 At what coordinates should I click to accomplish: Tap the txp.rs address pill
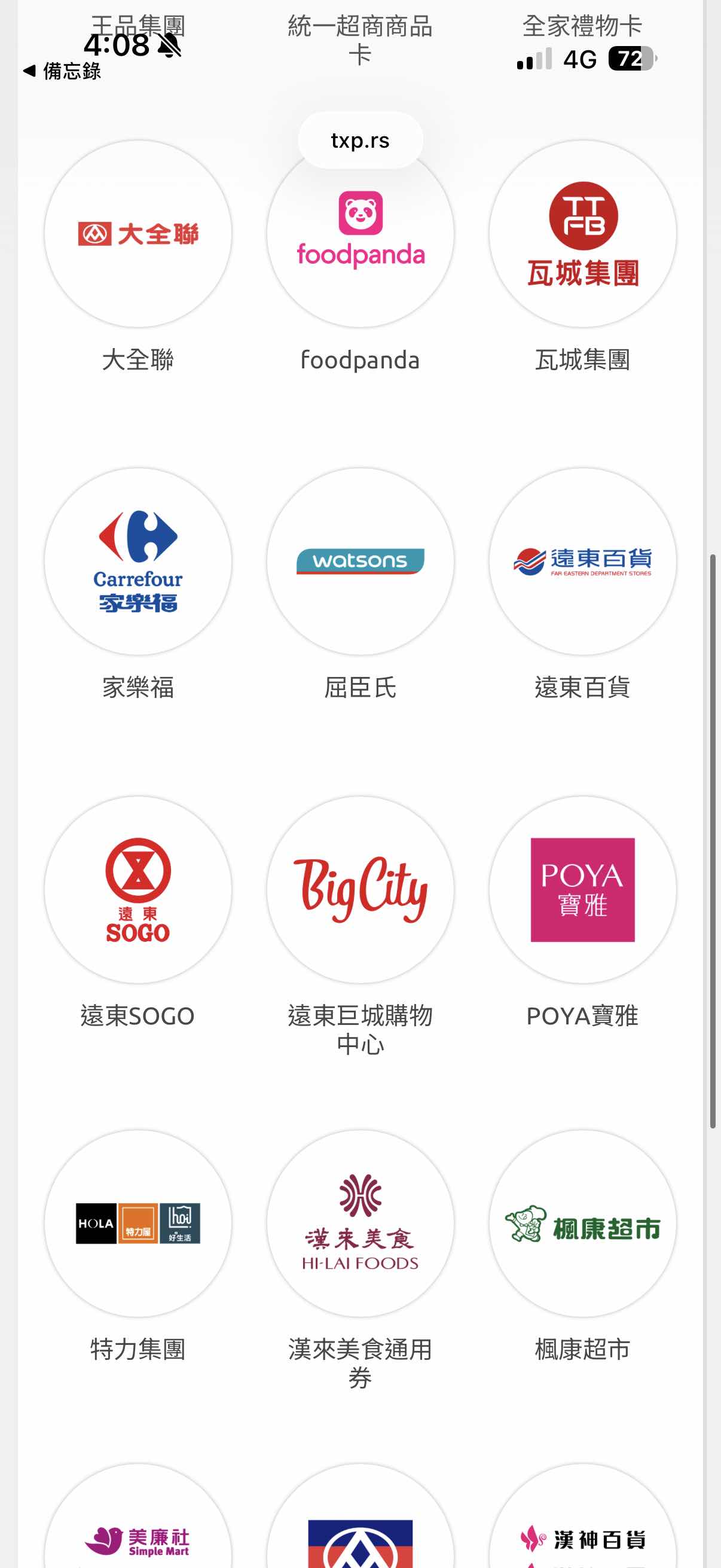360,141
